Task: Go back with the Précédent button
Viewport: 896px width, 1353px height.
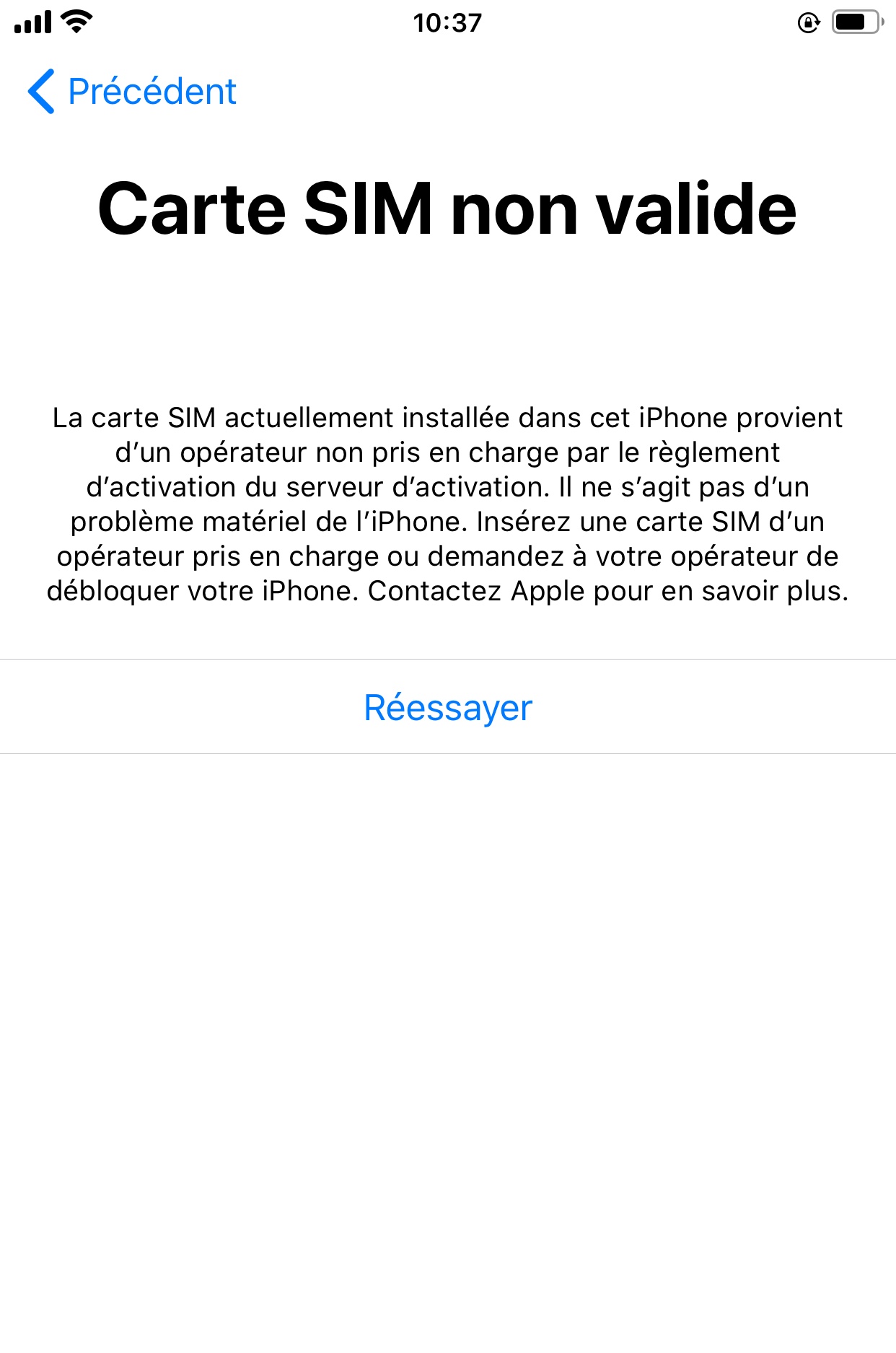Action: click(133, 92)
